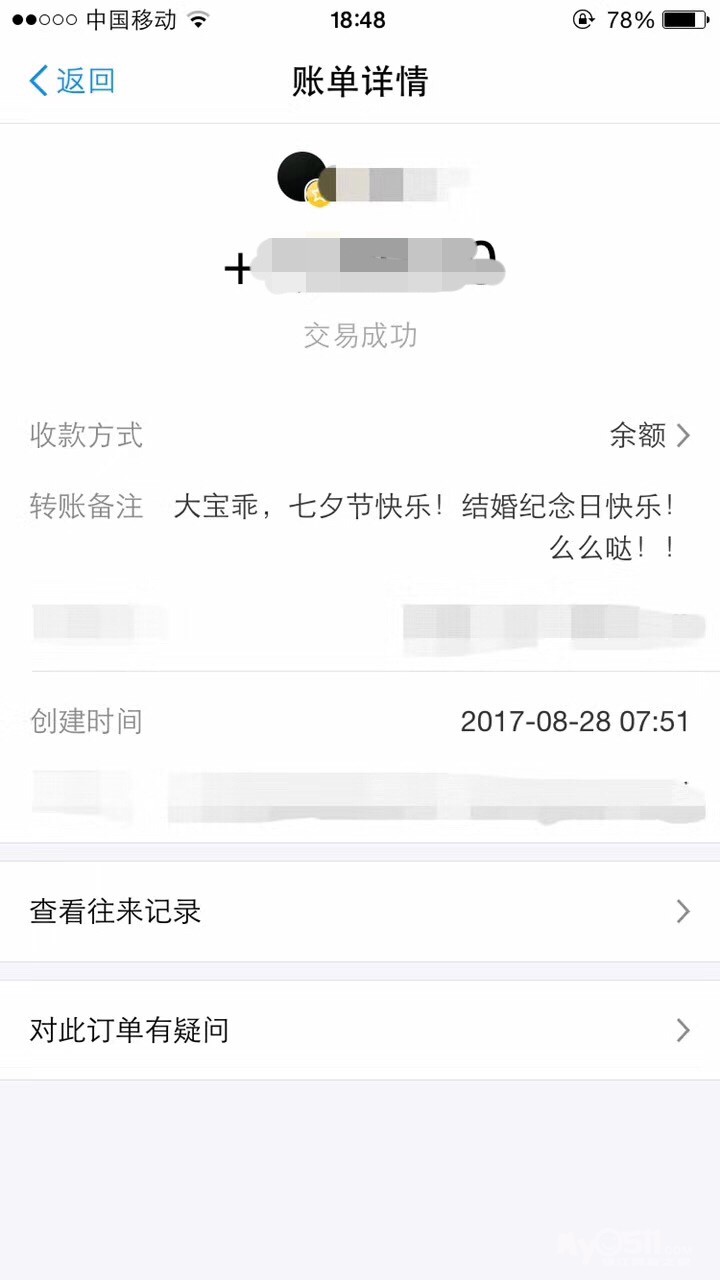Go back with the 返回 button

coord(72,81)
